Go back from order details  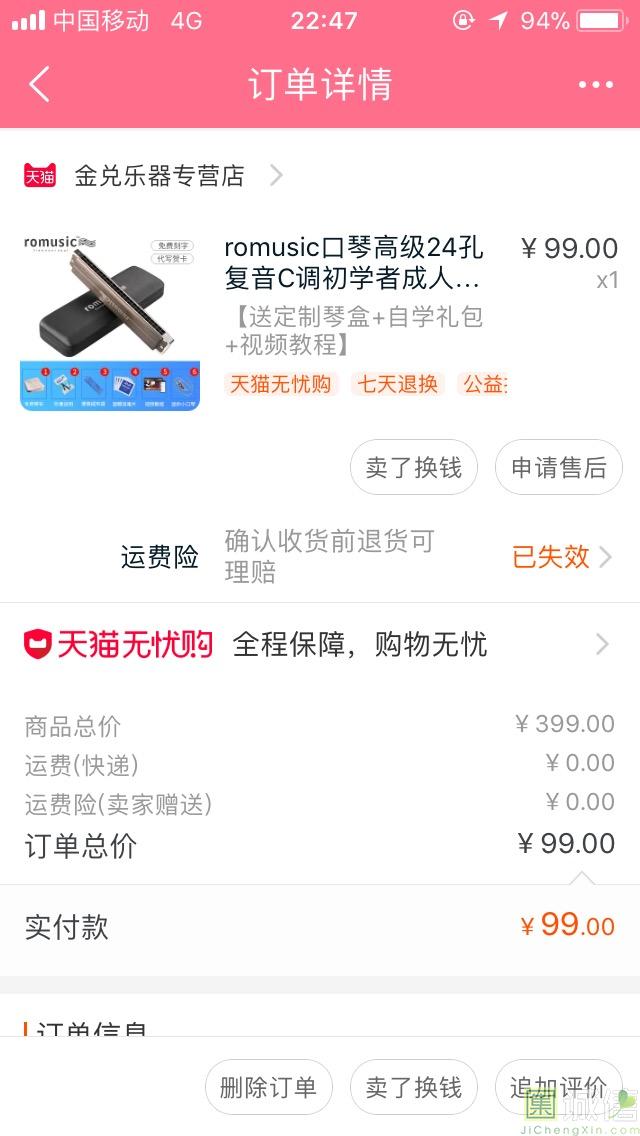pyautogui.click(x=40, y=85)
